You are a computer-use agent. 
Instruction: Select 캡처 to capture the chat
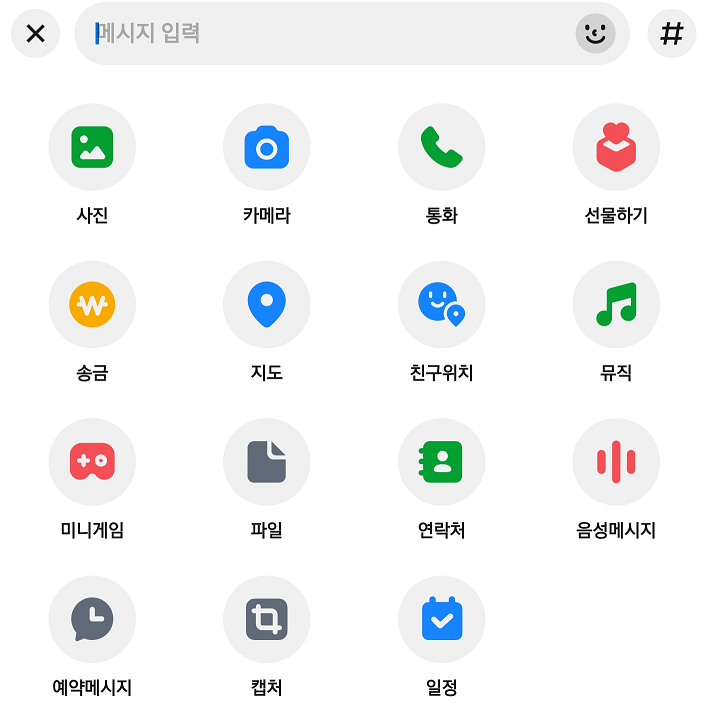(x=267, y=620)
